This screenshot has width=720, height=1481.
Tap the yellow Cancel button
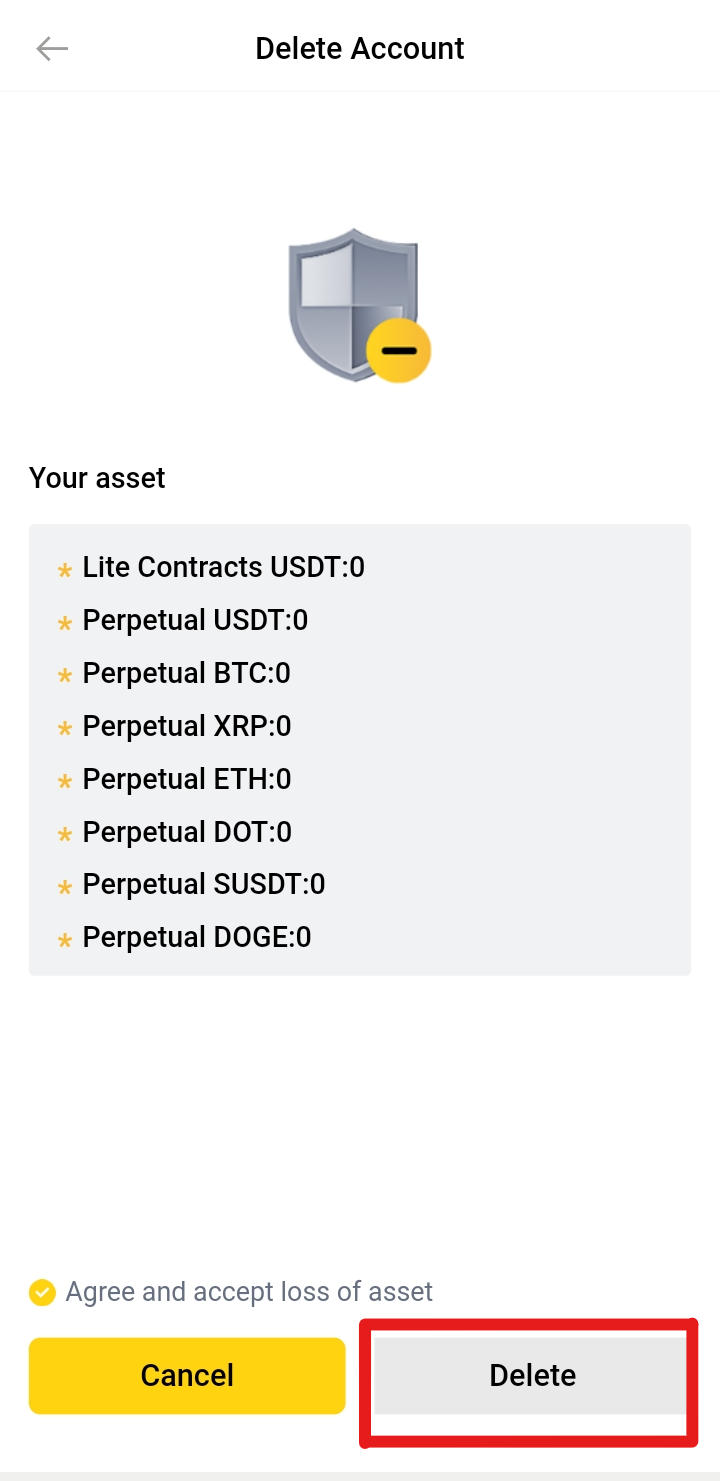187,1376
